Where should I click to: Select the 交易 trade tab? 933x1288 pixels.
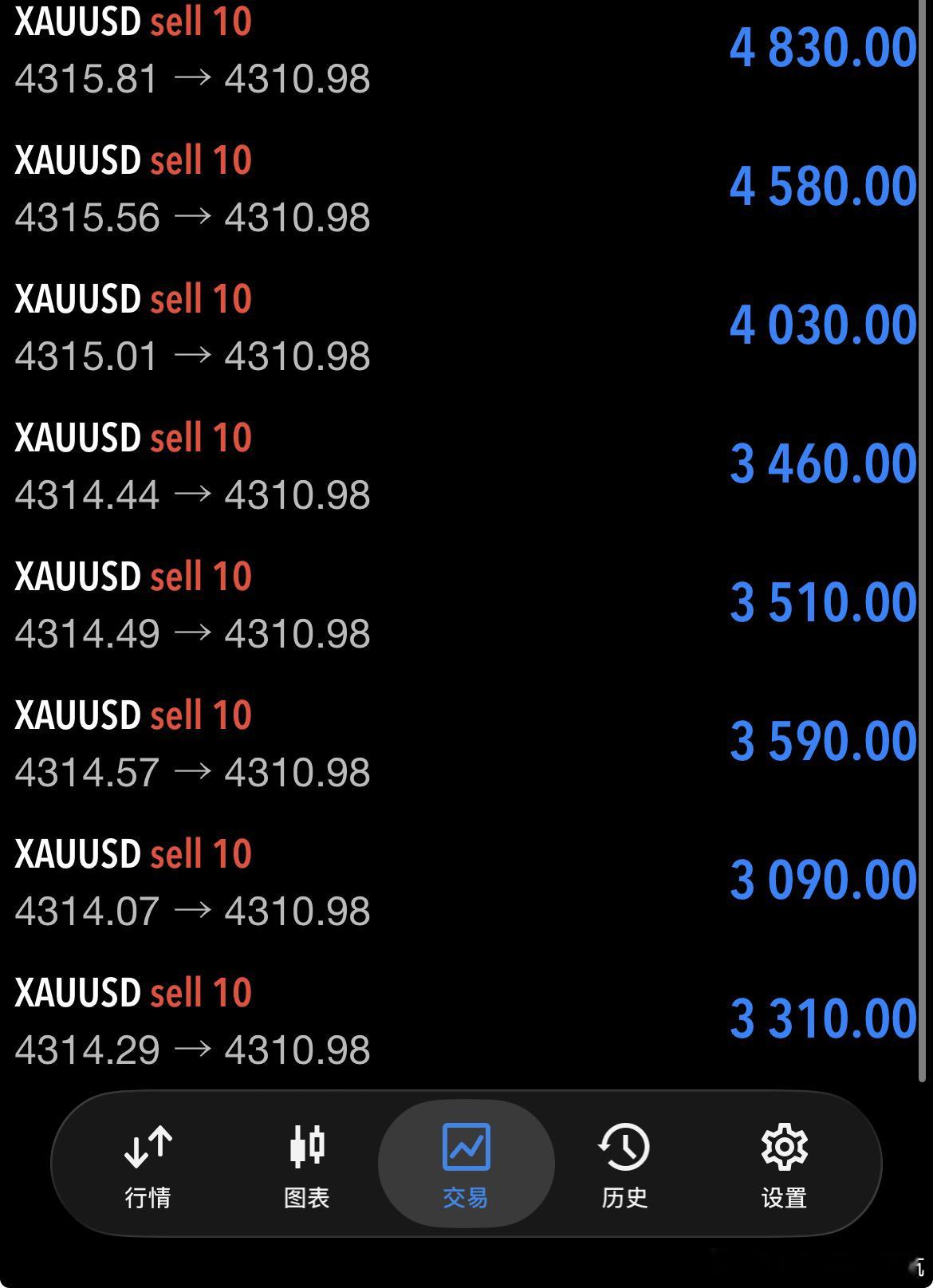tap(466, 1164)
